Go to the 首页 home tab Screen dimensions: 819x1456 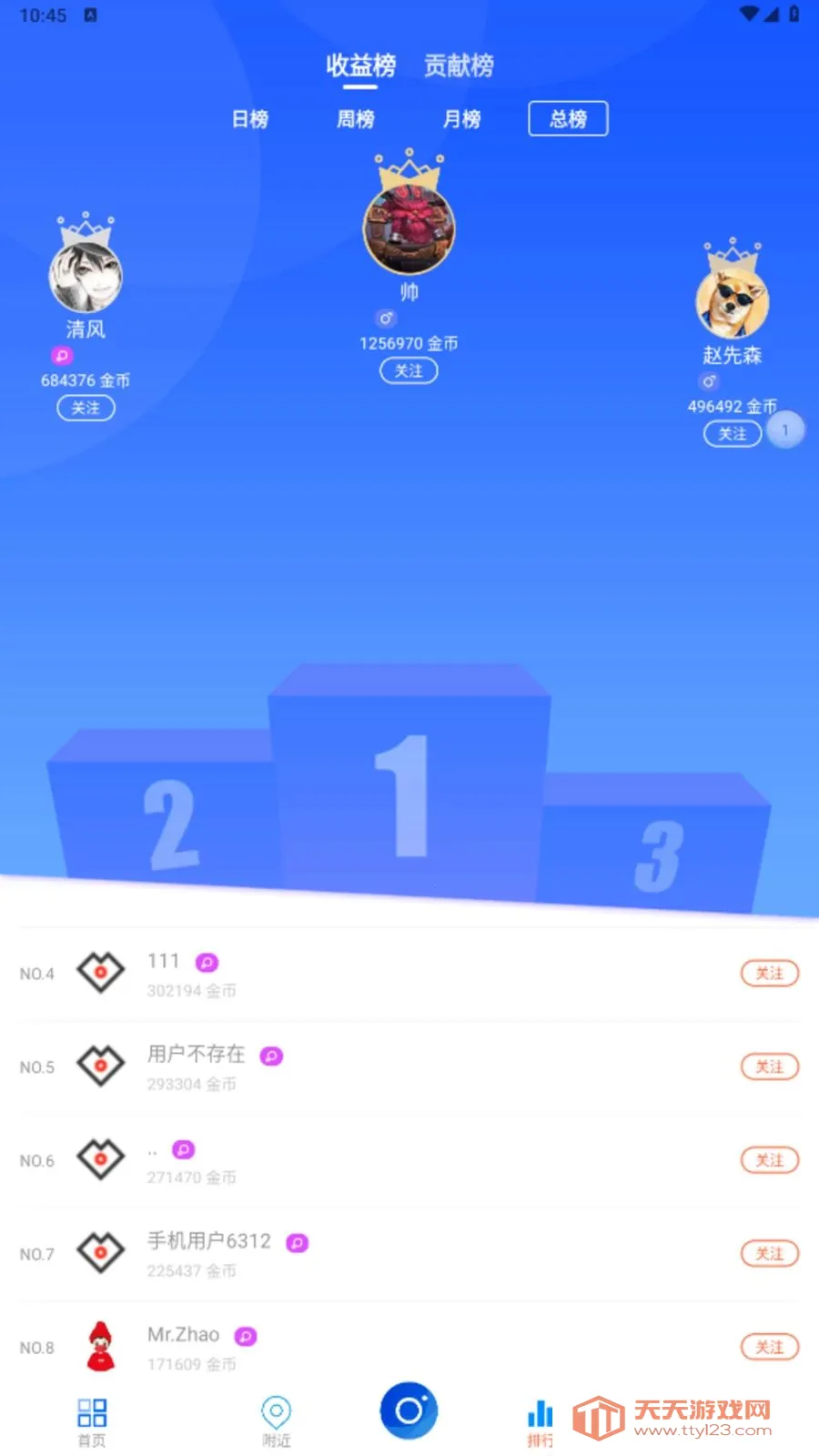pyautogui.click(x=92, y=1421)
